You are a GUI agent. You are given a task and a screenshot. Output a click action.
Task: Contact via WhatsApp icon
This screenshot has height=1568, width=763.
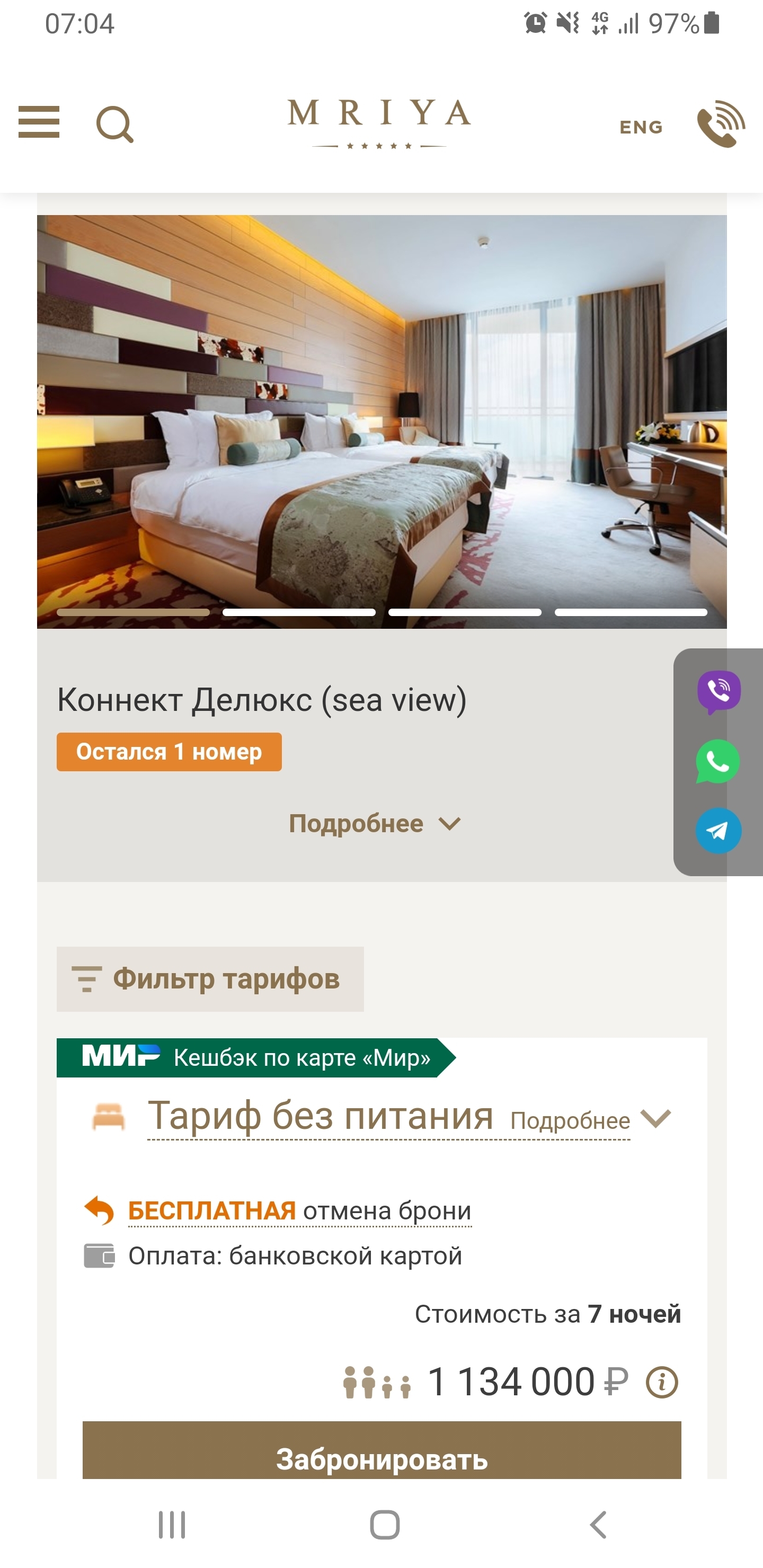(x=718, y=761)
